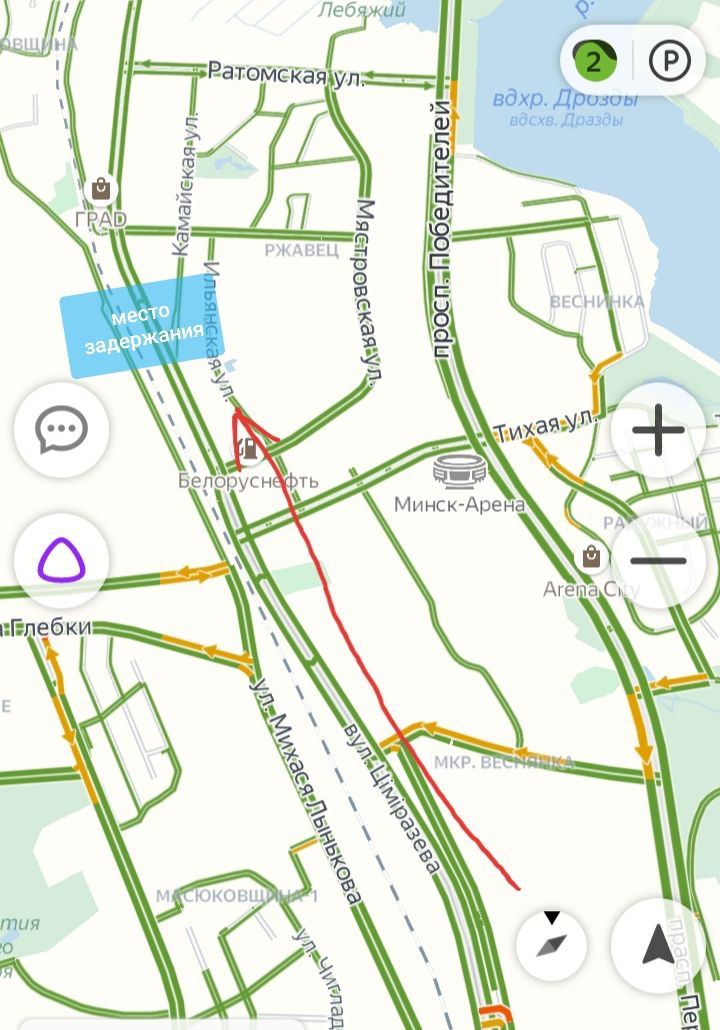Activate the Alice voice assistant
Image resolution: width=720 pixels, height=1030 pixels.
[x=62, y=561]
